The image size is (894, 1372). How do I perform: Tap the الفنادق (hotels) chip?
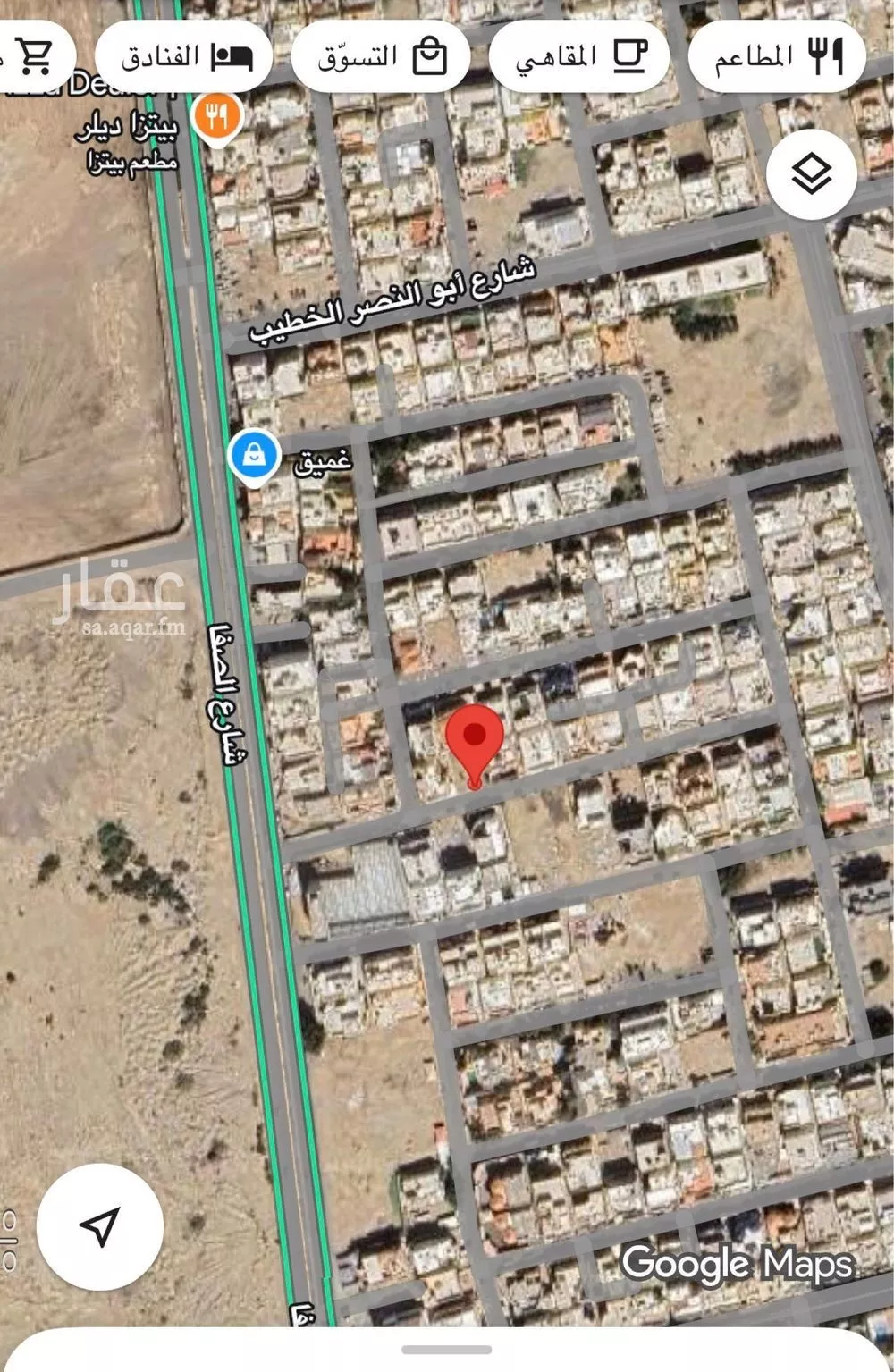184,57
